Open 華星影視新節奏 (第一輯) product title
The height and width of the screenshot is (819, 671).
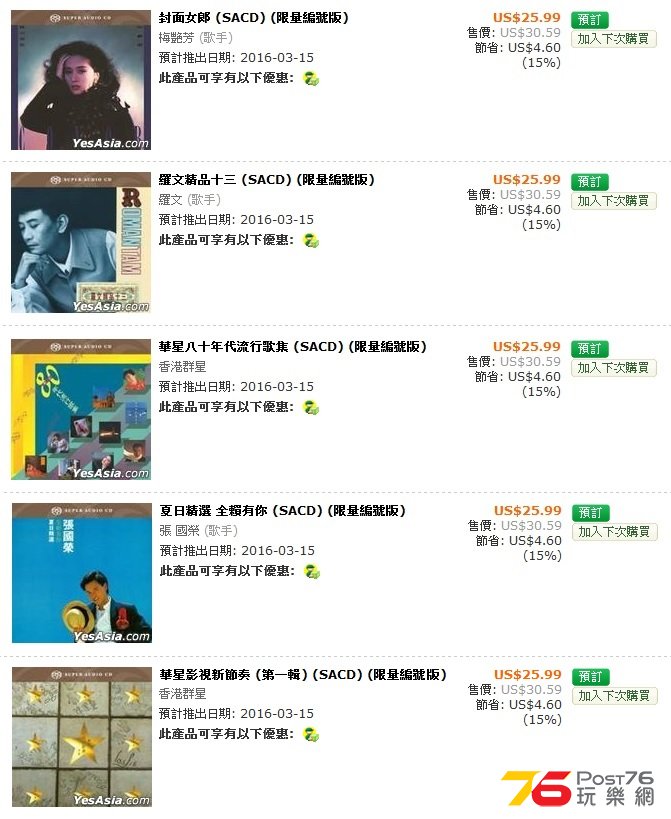(303, 675)
